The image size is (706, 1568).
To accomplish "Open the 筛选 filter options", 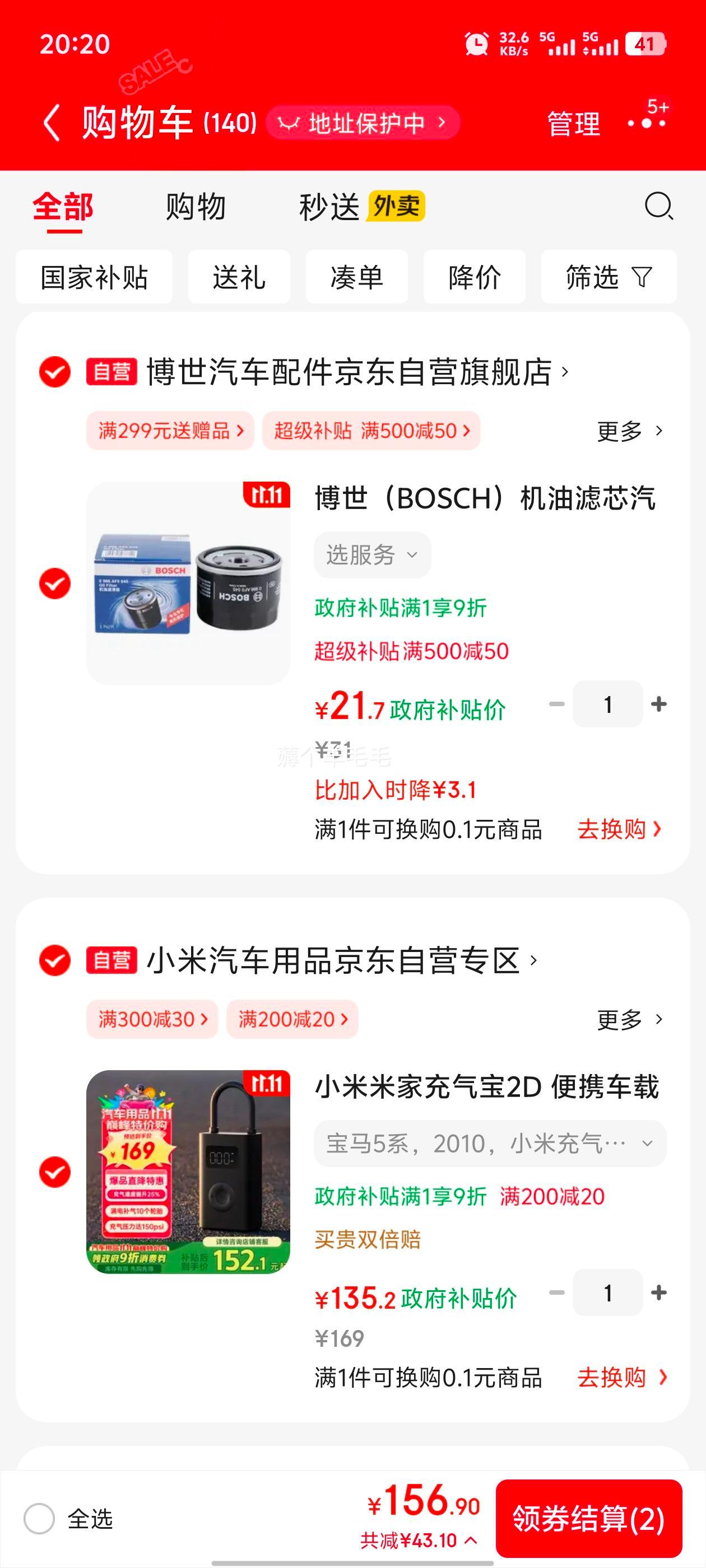I will coord(608,277).
